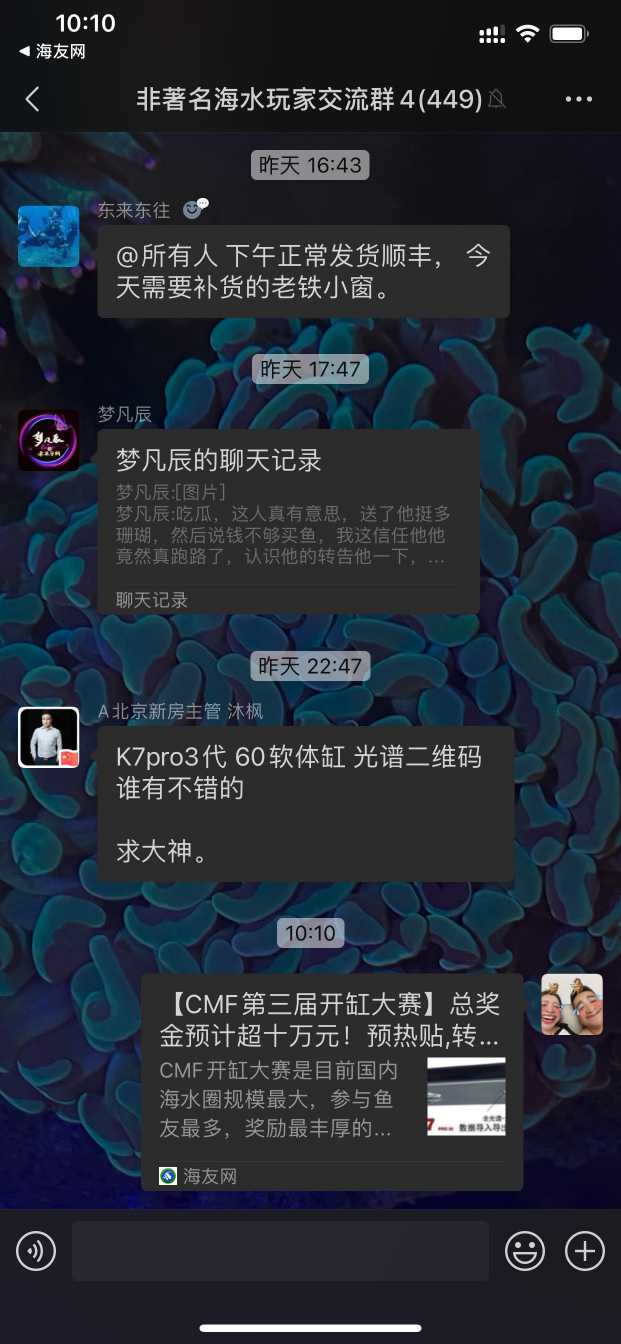View 梦凡辰's profile avatar

[48, 440]
